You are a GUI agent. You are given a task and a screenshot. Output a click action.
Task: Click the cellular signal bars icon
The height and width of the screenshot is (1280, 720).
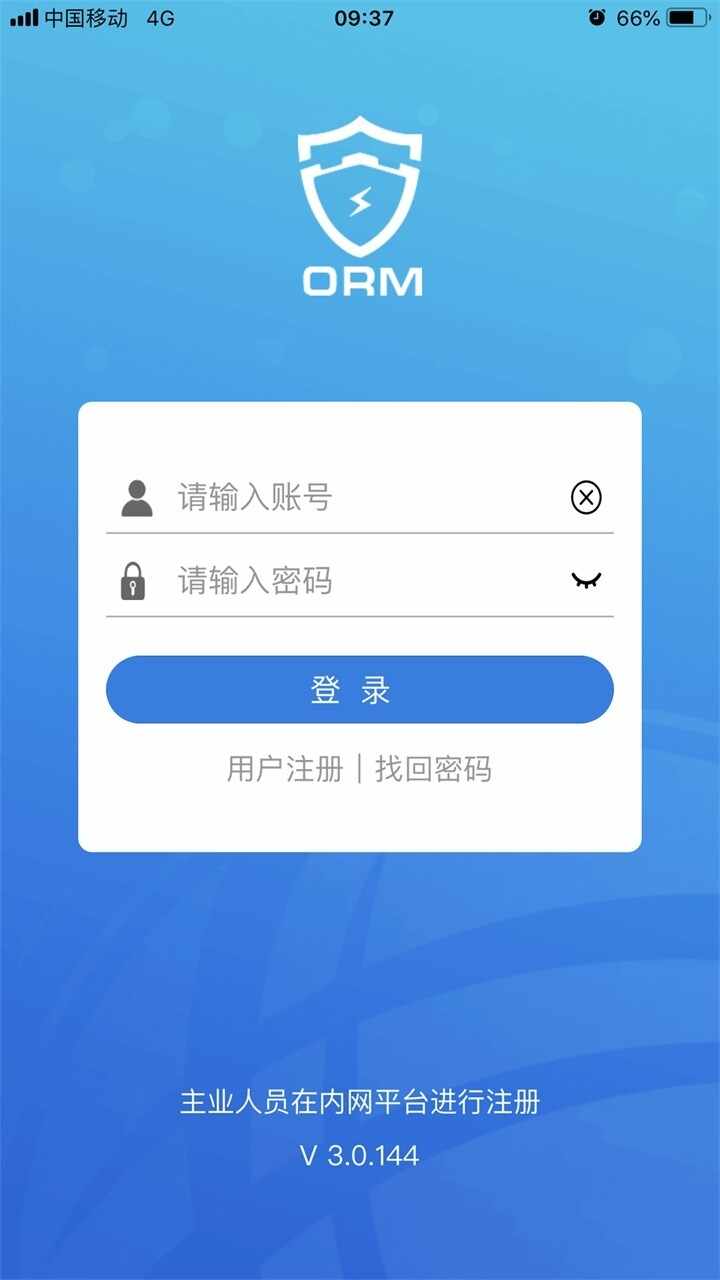point(22,16)
